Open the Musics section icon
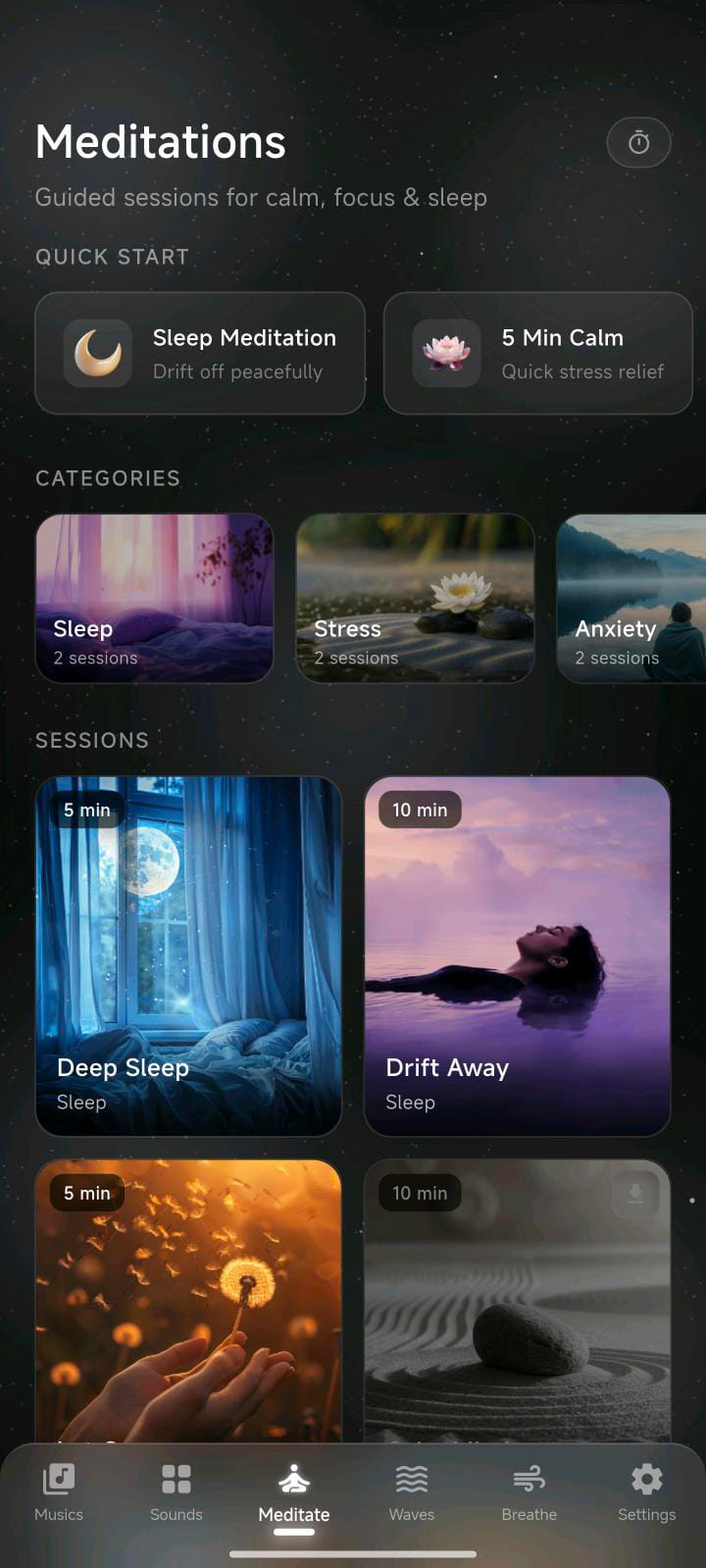This screenshot has width=706, height=1568. tap(58, 1484)
